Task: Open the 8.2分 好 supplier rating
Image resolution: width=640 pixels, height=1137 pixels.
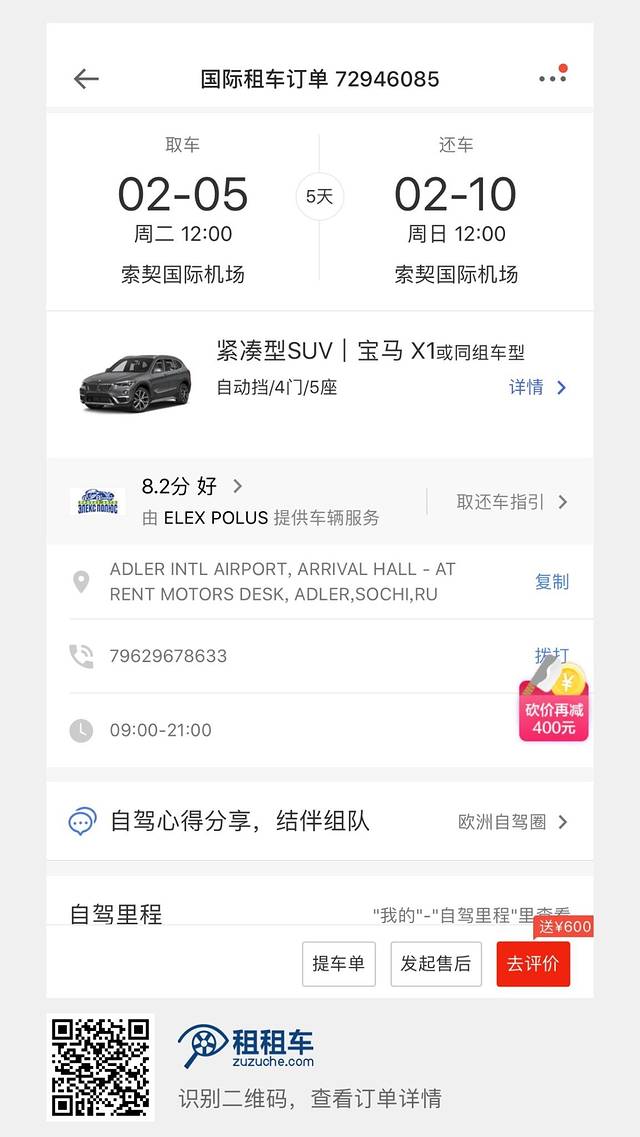Action: click(x=192, y=487)
